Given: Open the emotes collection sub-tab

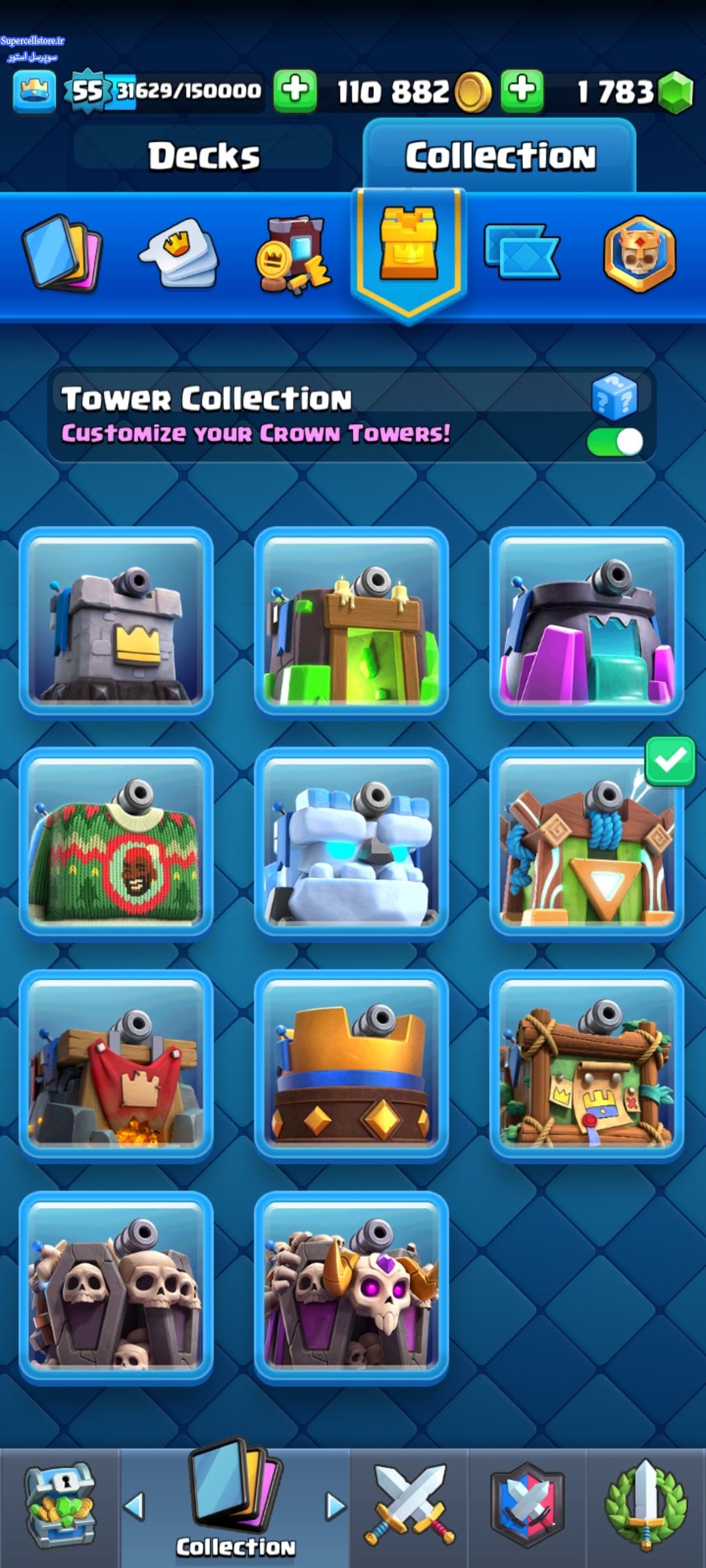Looking at the screenshot, I should click(x=179, y=254).
